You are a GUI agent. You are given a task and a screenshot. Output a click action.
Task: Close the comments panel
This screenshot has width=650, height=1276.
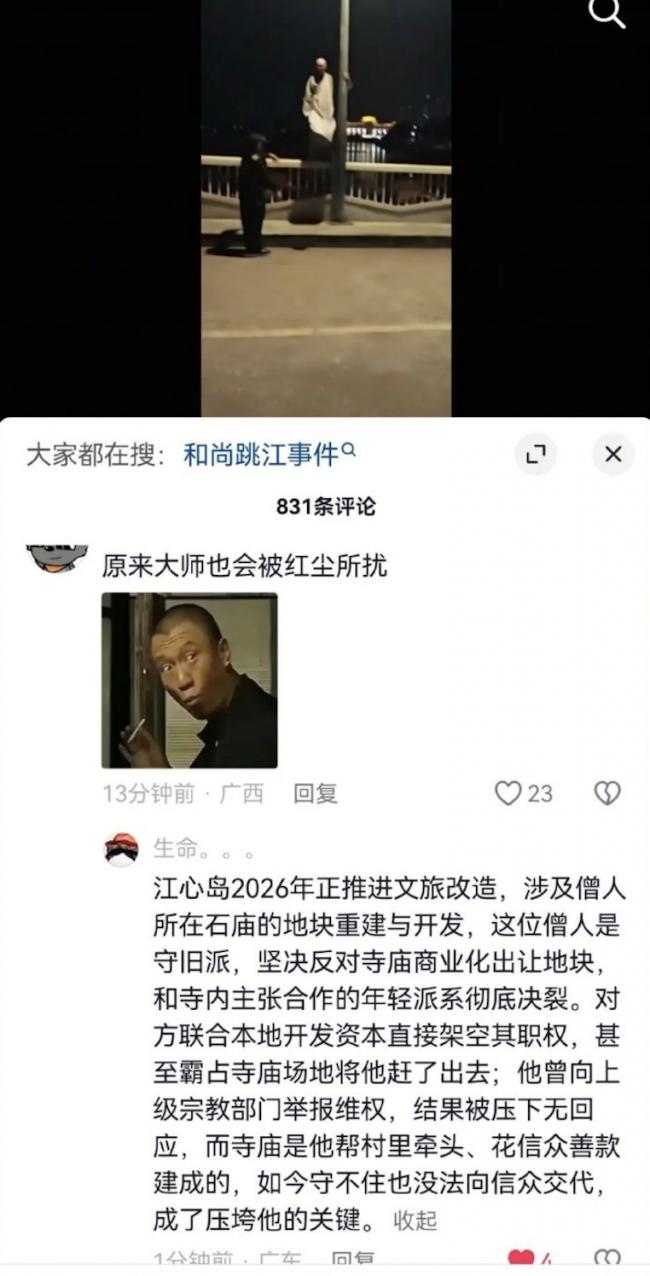[613, 456]
